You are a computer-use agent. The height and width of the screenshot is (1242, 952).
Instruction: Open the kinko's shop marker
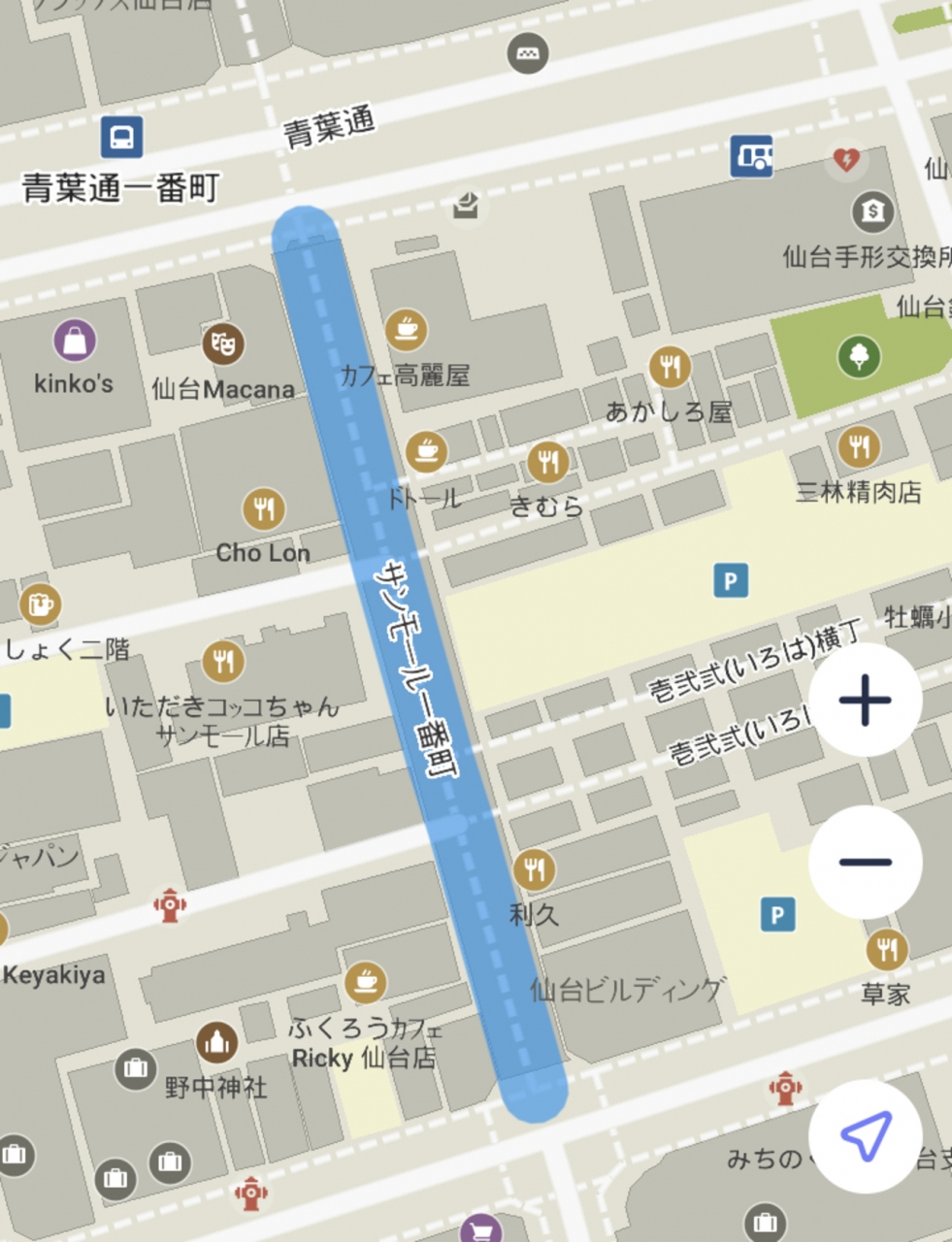75,341
